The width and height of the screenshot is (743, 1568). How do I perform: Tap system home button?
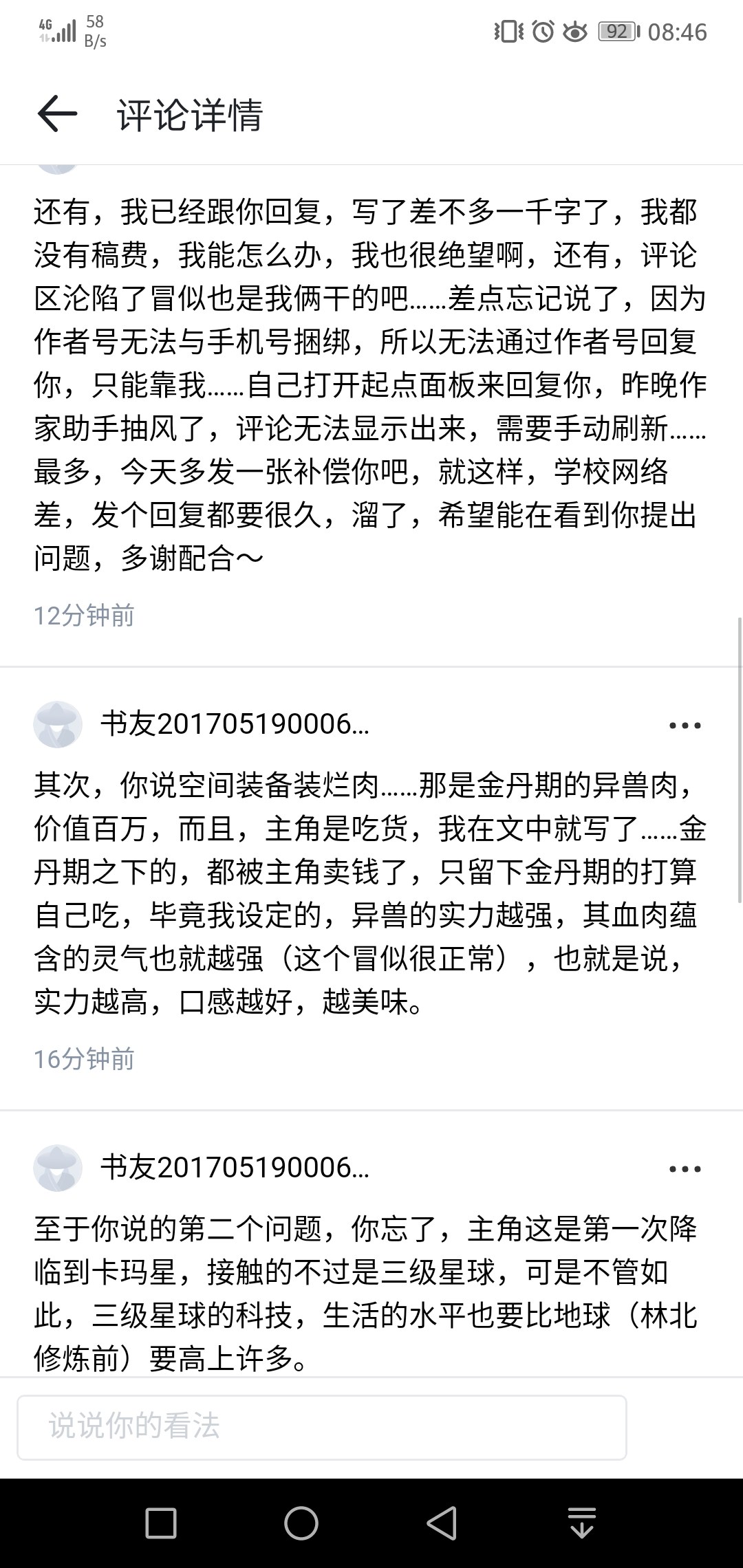[x=301, y=1523]
